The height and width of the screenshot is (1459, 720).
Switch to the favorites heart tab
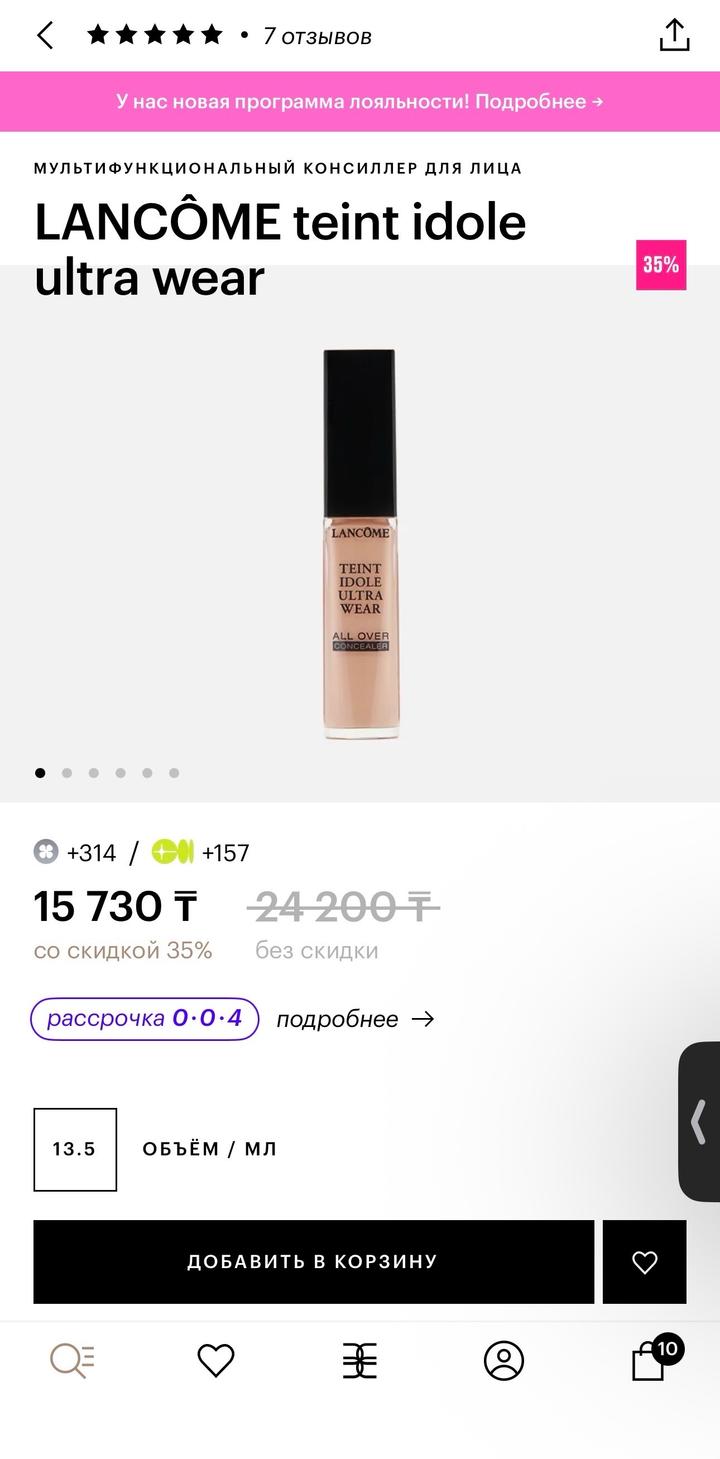click(215, 1360)
